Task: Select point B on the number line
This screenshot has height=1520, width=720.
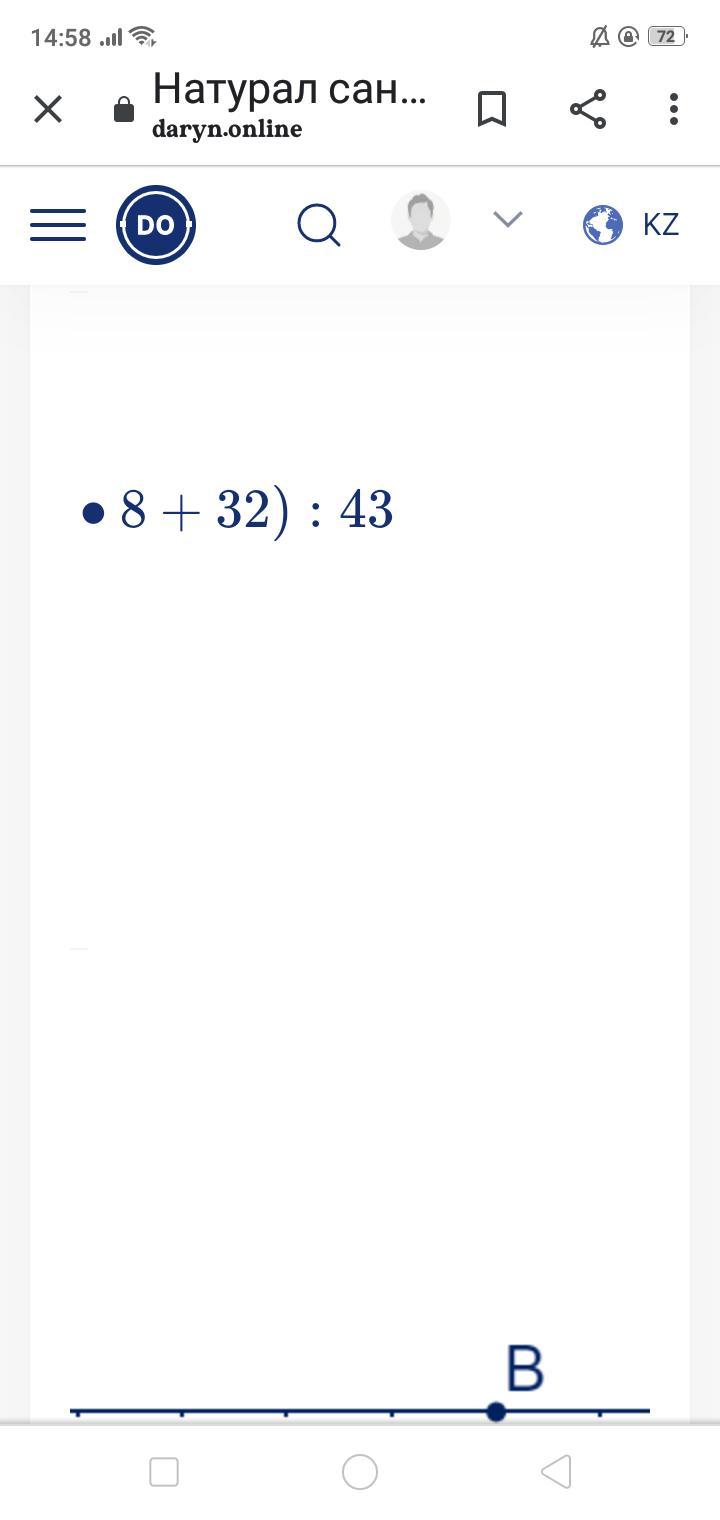Action: pyautogui.click(x=496, y=1411)
